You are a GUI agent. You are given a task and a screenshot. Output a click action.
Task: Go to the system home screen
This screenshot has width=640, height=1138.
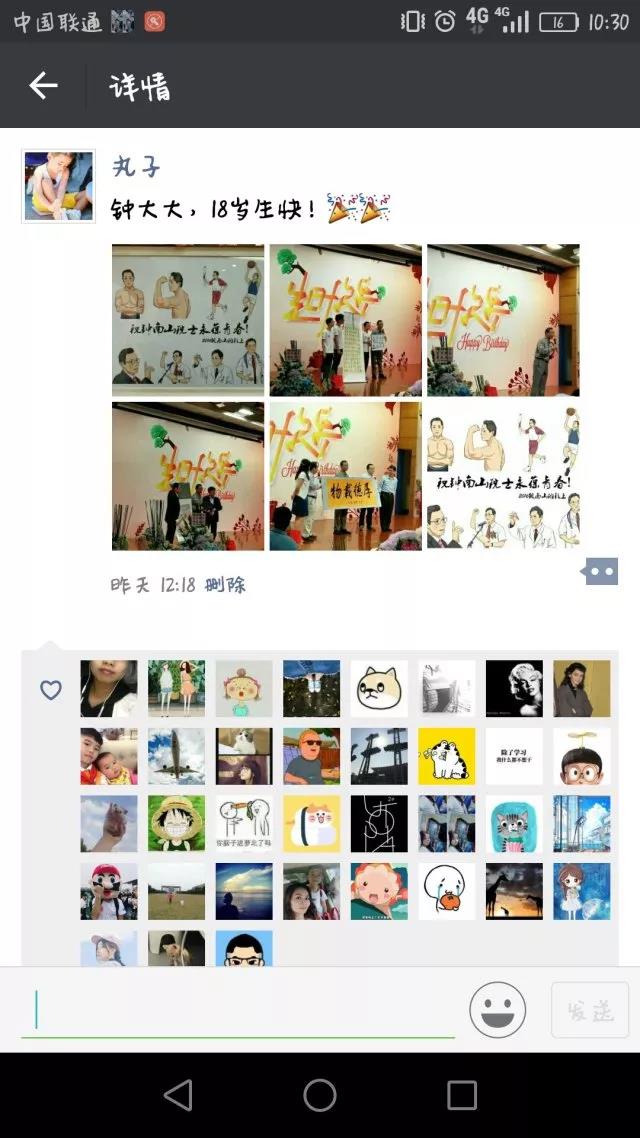pos(320,1095)
